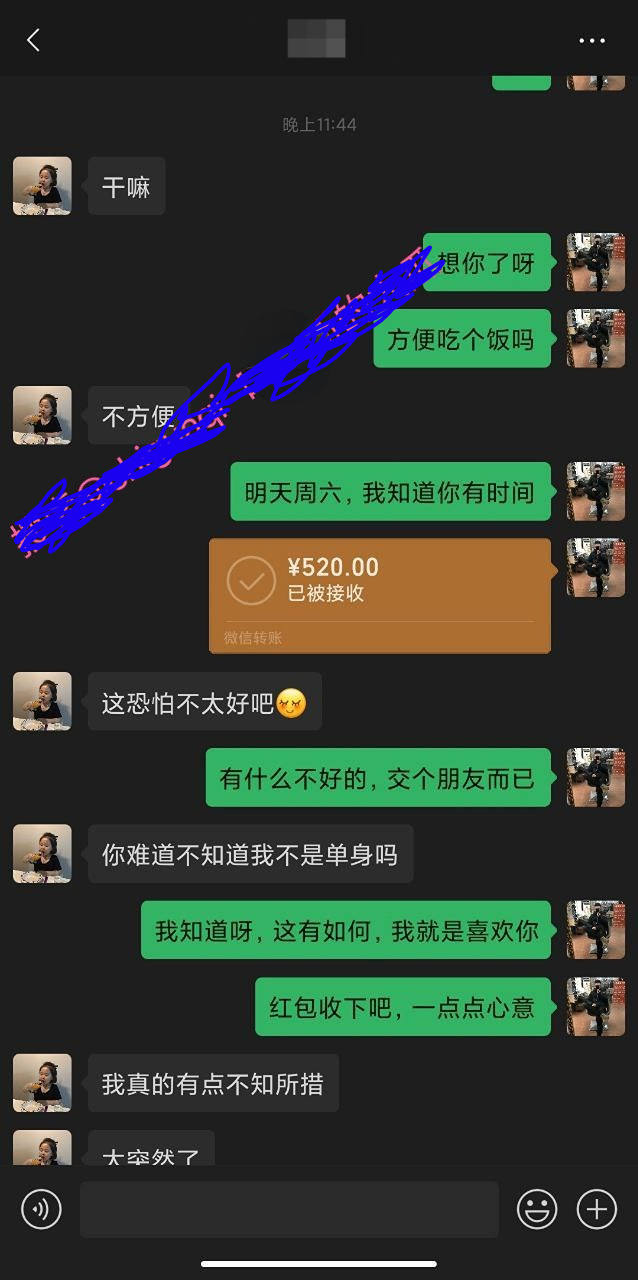View the avatar beside 红包收下吧,一点点心意
The image size is (638, 1280).
(596, 1006)
